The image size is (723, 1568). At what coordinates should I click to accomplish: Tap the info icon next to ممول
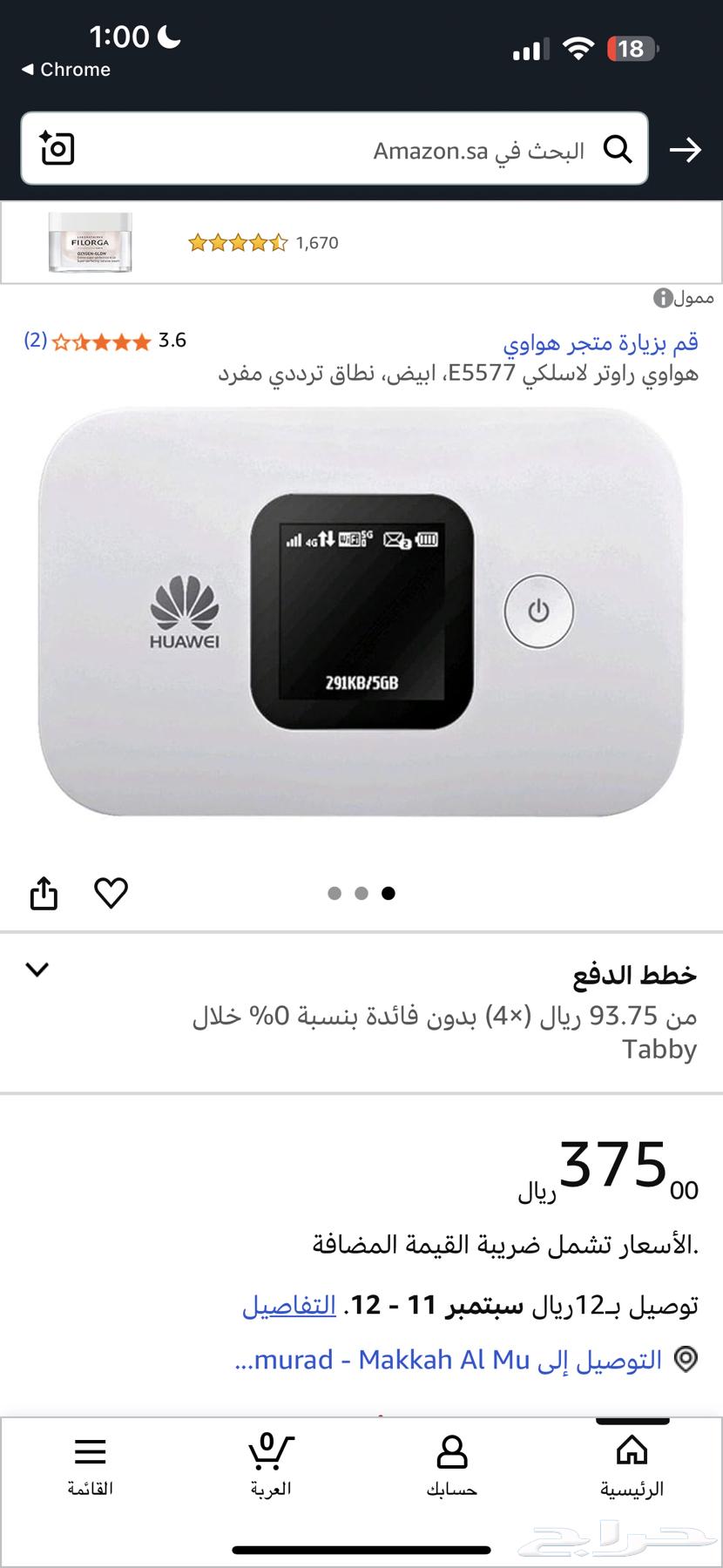(663, 298)
